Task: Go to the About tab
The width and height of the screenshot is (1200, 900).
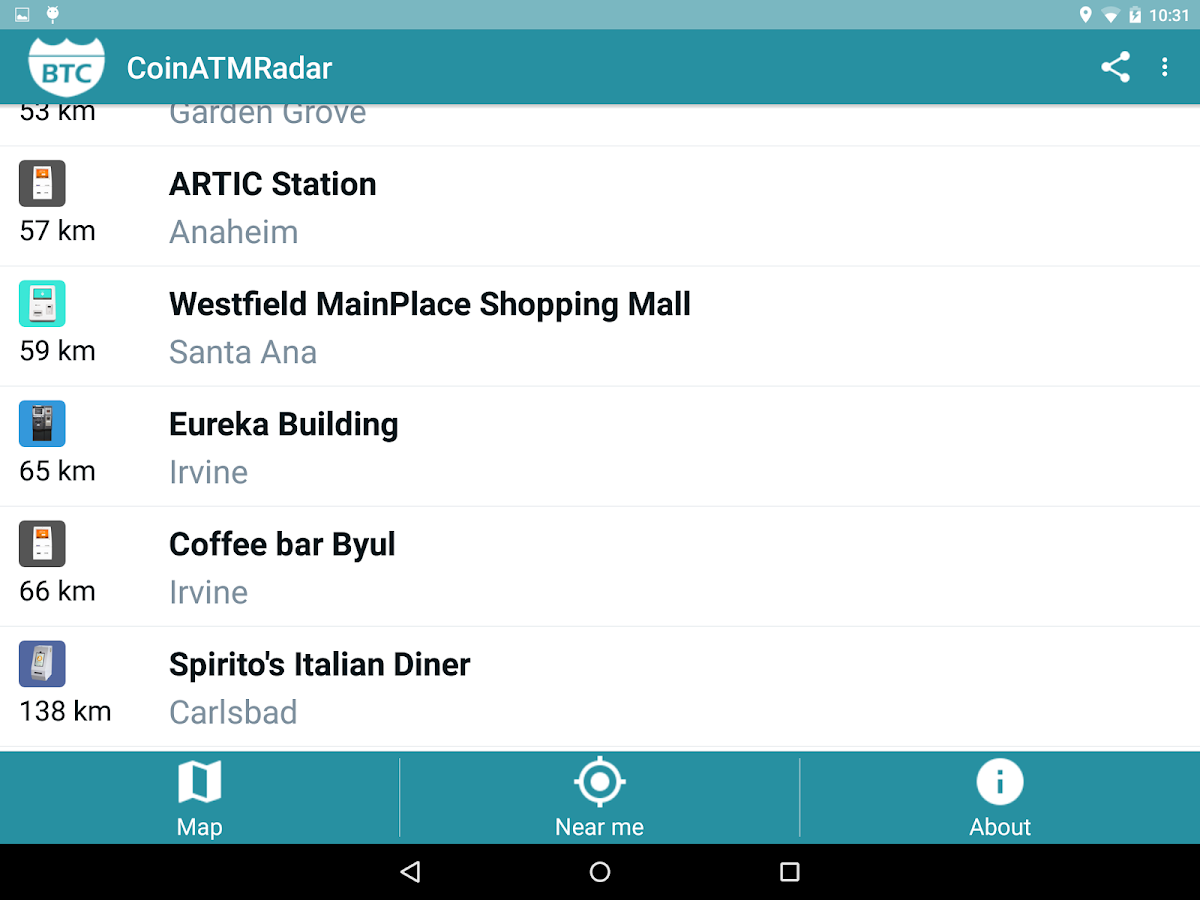Action: click(x=1000, y=798)
